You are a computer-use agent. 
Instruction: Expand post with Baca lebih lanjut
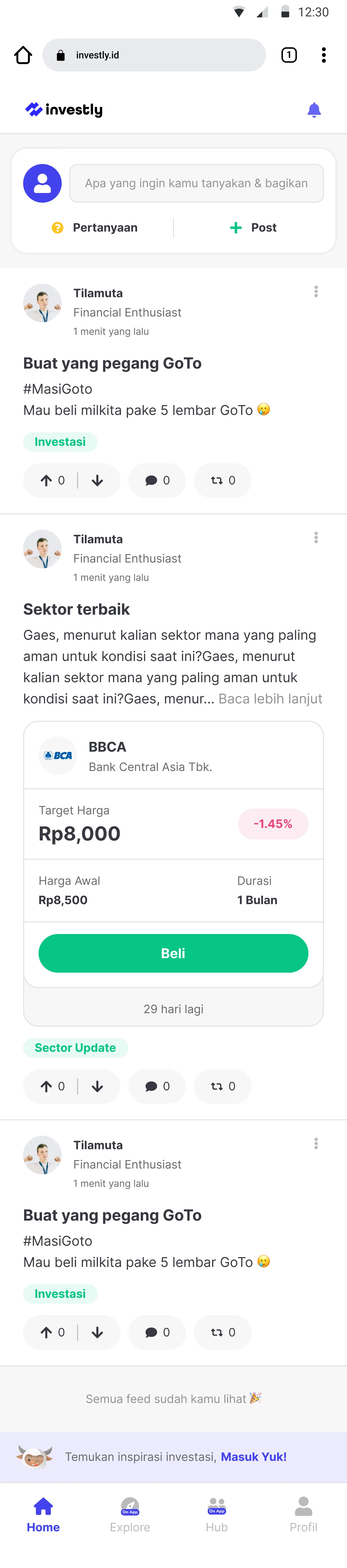(270, 699)
